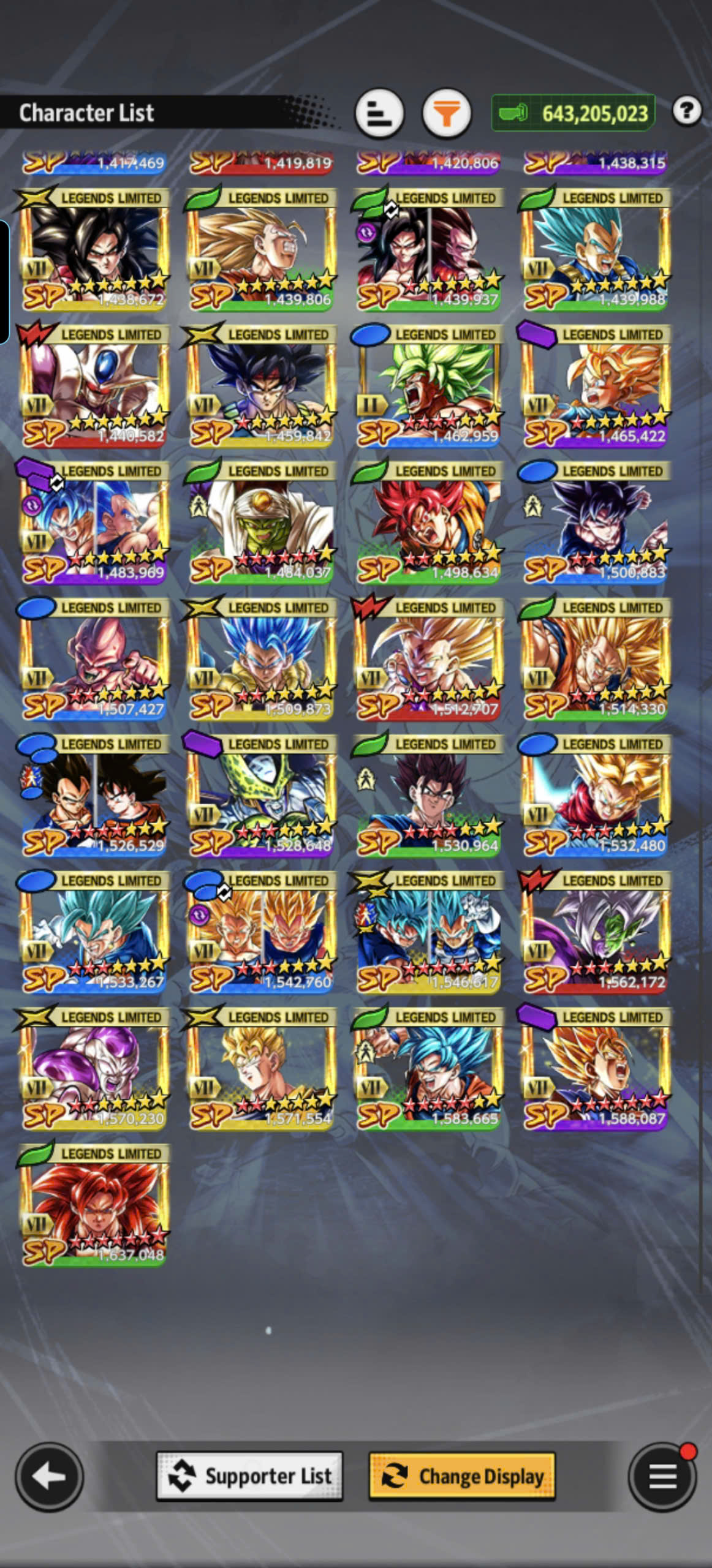Viewport: 712px width, 1568px height.
Task: Open the hamburger menu button
Action: [x=662, y=1477]
